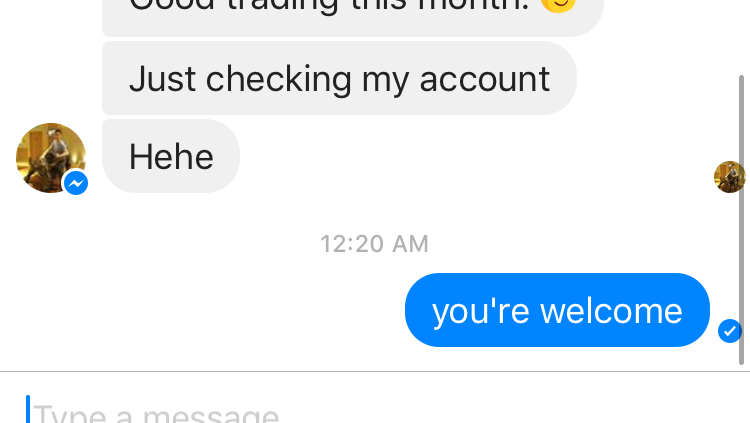
Task: Tap the "you're welcome" message bubble
Action: 557,310
